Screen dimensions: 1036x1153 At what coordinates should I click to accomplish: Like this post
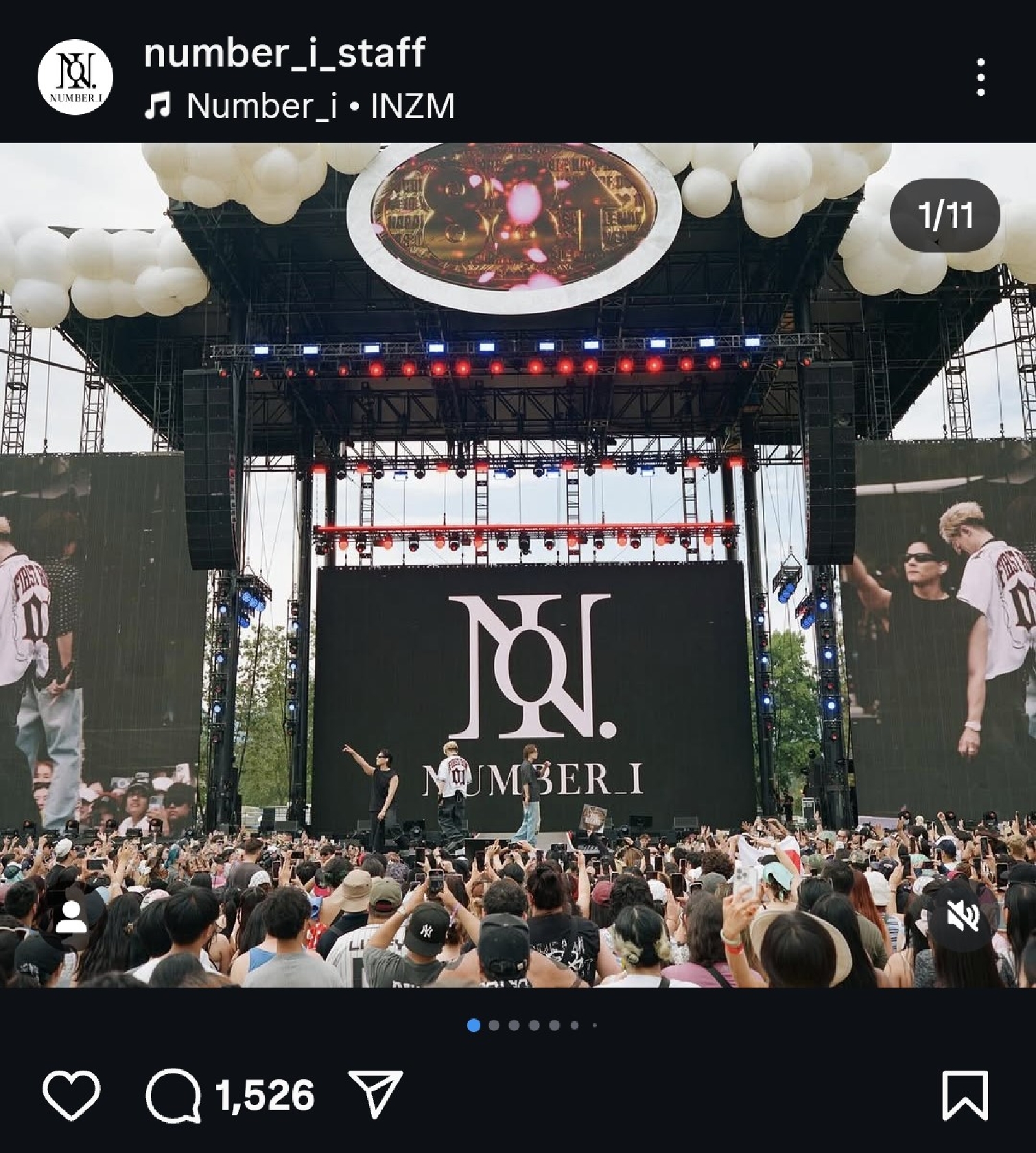[x=71, y=1095]
